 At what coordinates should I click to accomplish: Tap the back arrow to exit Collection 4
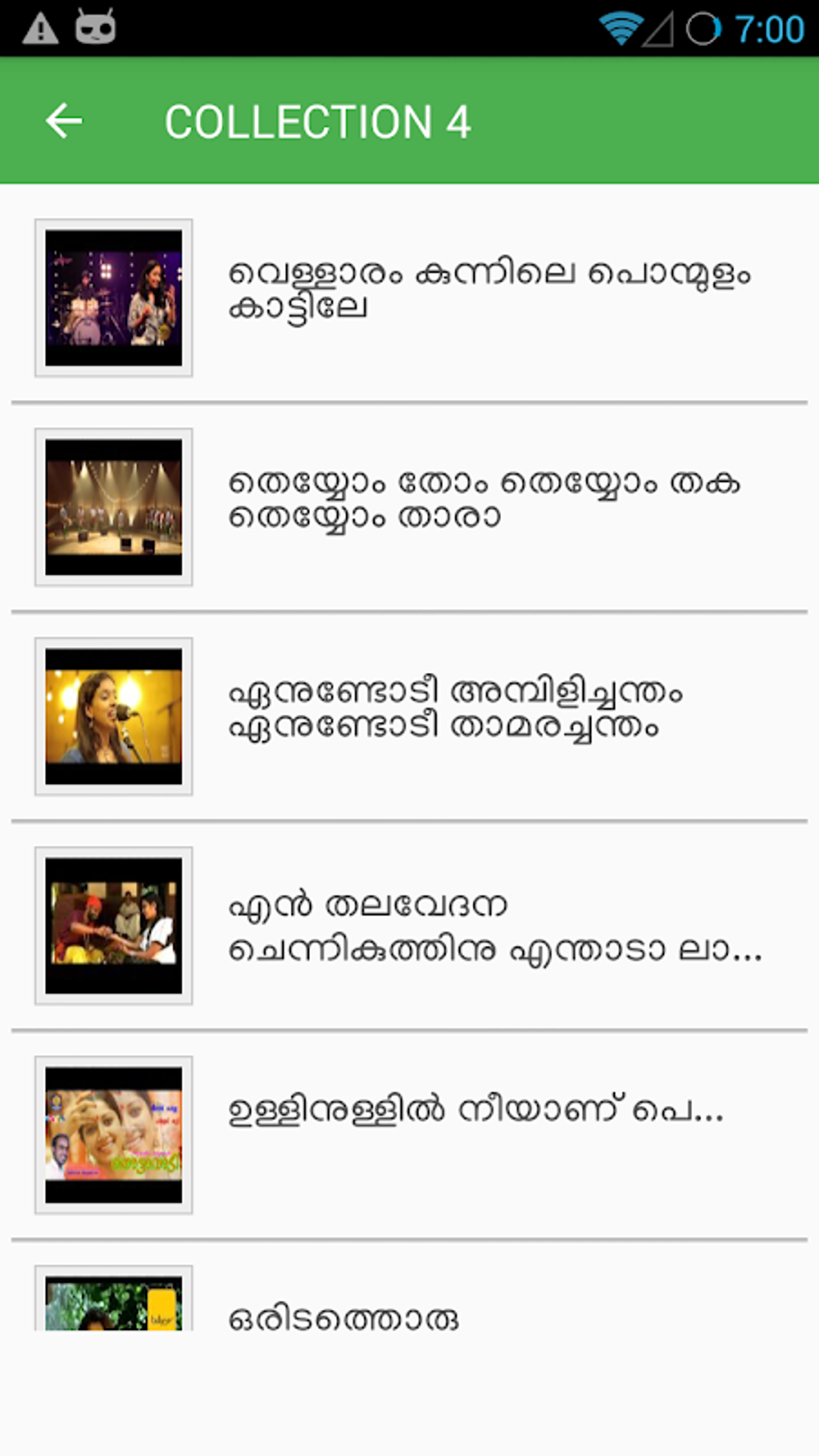coord(64,120)
